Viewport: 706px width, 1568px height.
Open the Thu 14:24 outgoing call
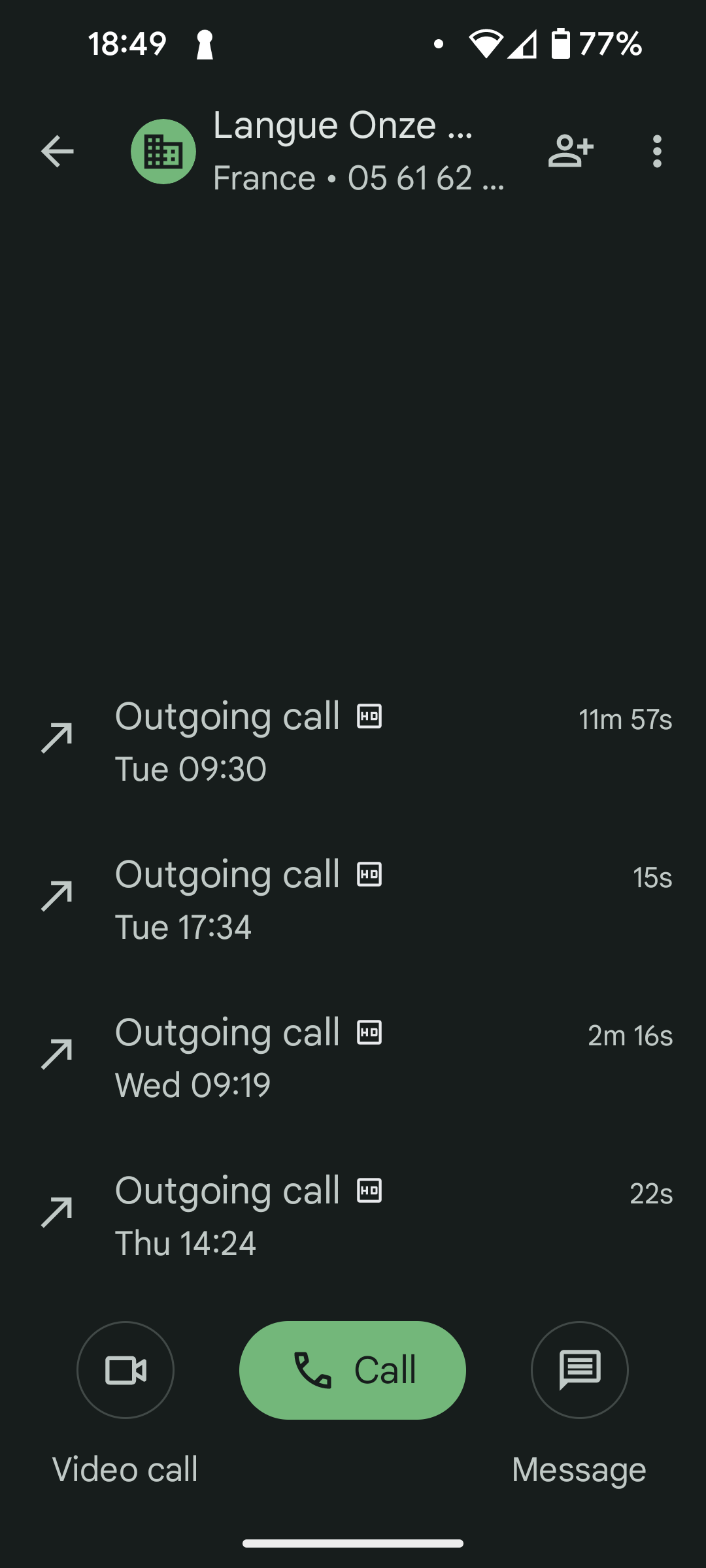pyautogui.click(x=353, y=1216)
